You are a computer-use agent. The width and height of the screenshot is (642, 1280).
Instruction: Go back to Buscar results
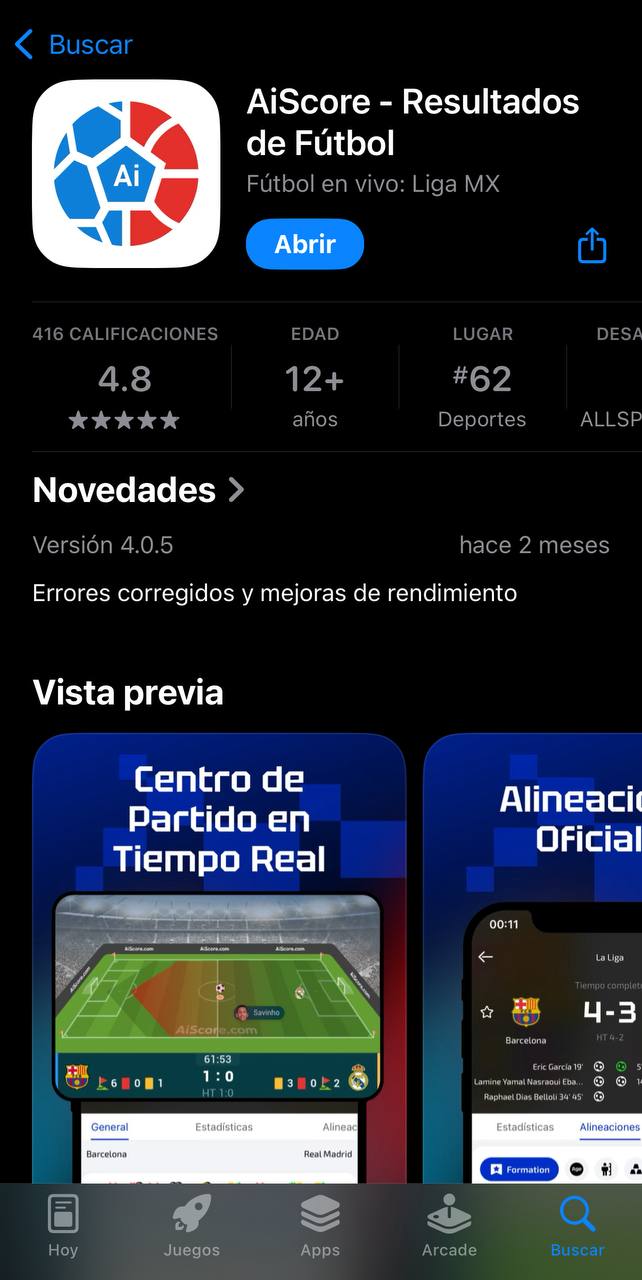point(73,44)
